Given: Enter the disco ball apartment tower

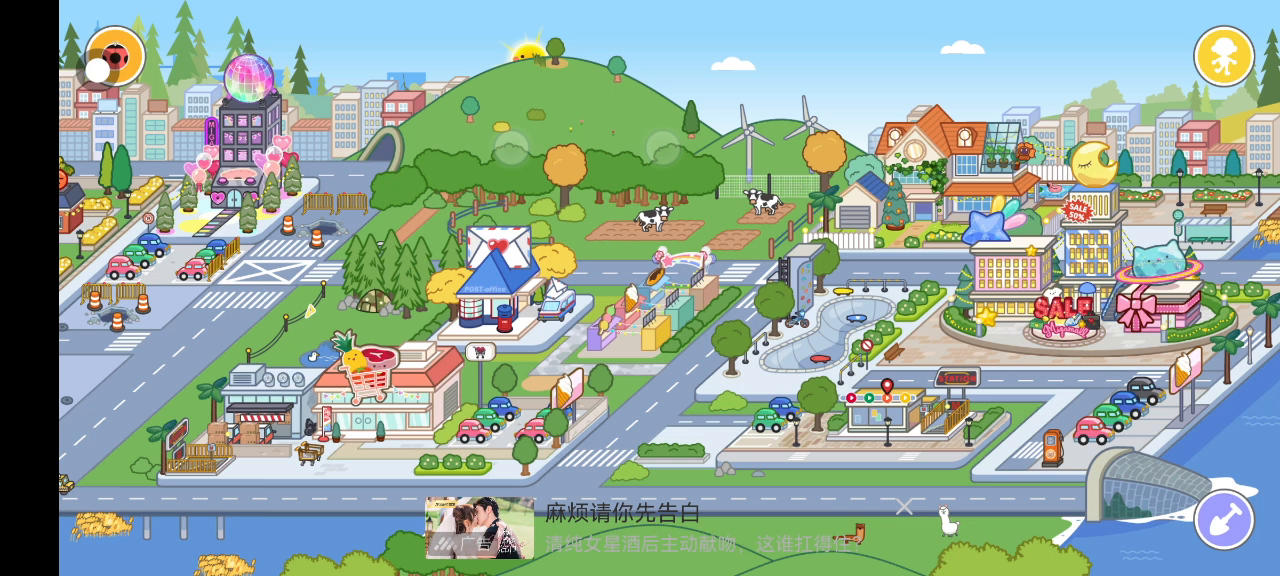Looking at the screenshot, I should tap(247, 140).
